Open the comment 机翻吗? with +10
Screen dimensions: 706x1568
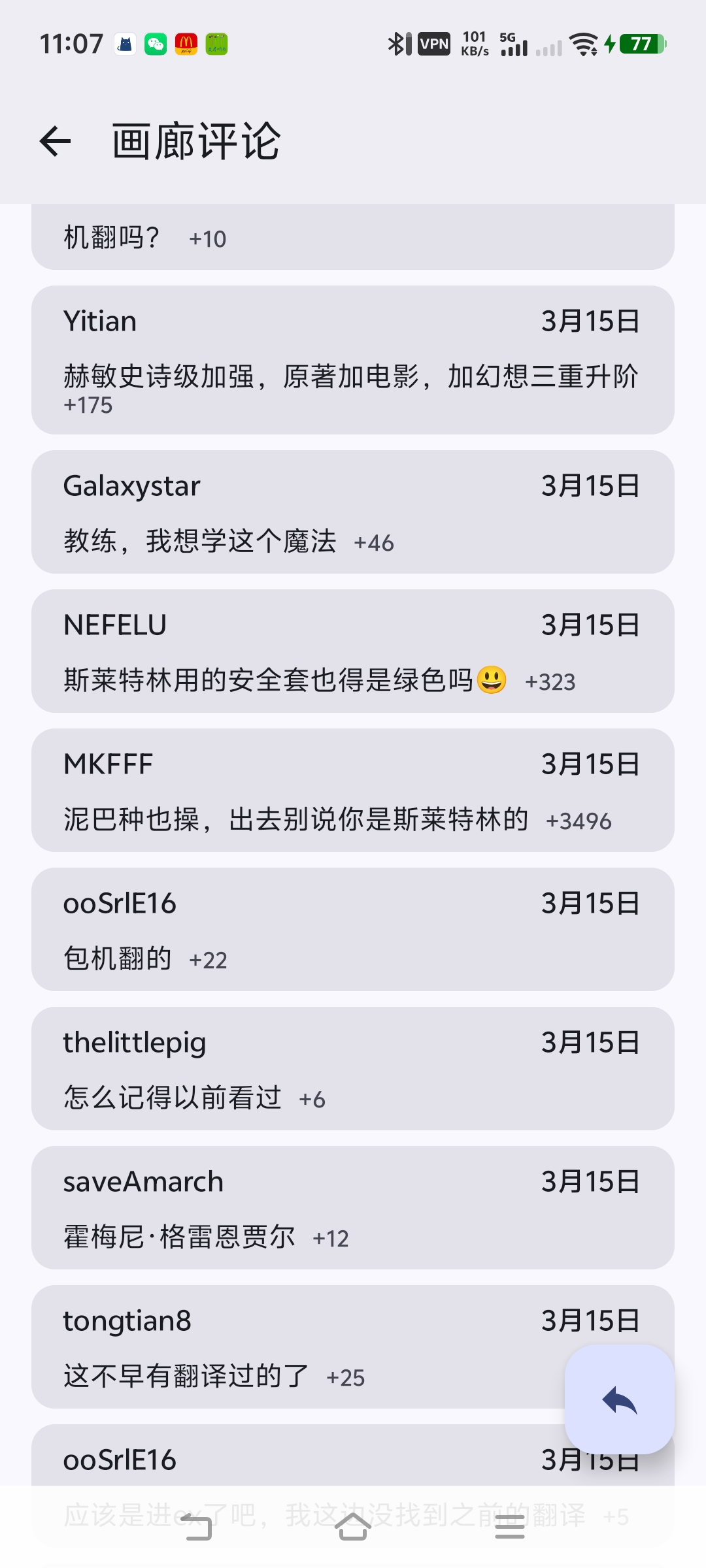point(353,237)
